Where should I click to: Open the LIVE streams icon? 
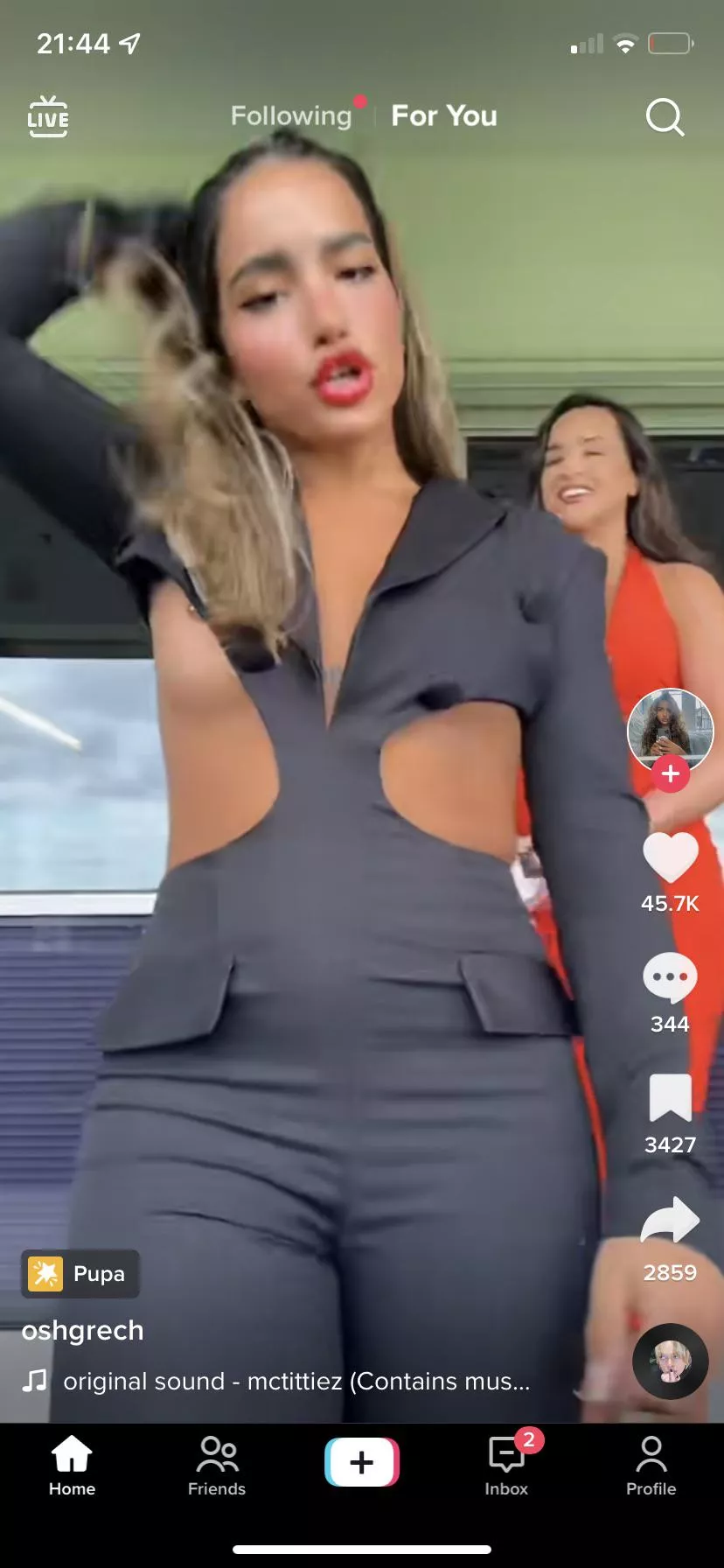click(48, 116)
